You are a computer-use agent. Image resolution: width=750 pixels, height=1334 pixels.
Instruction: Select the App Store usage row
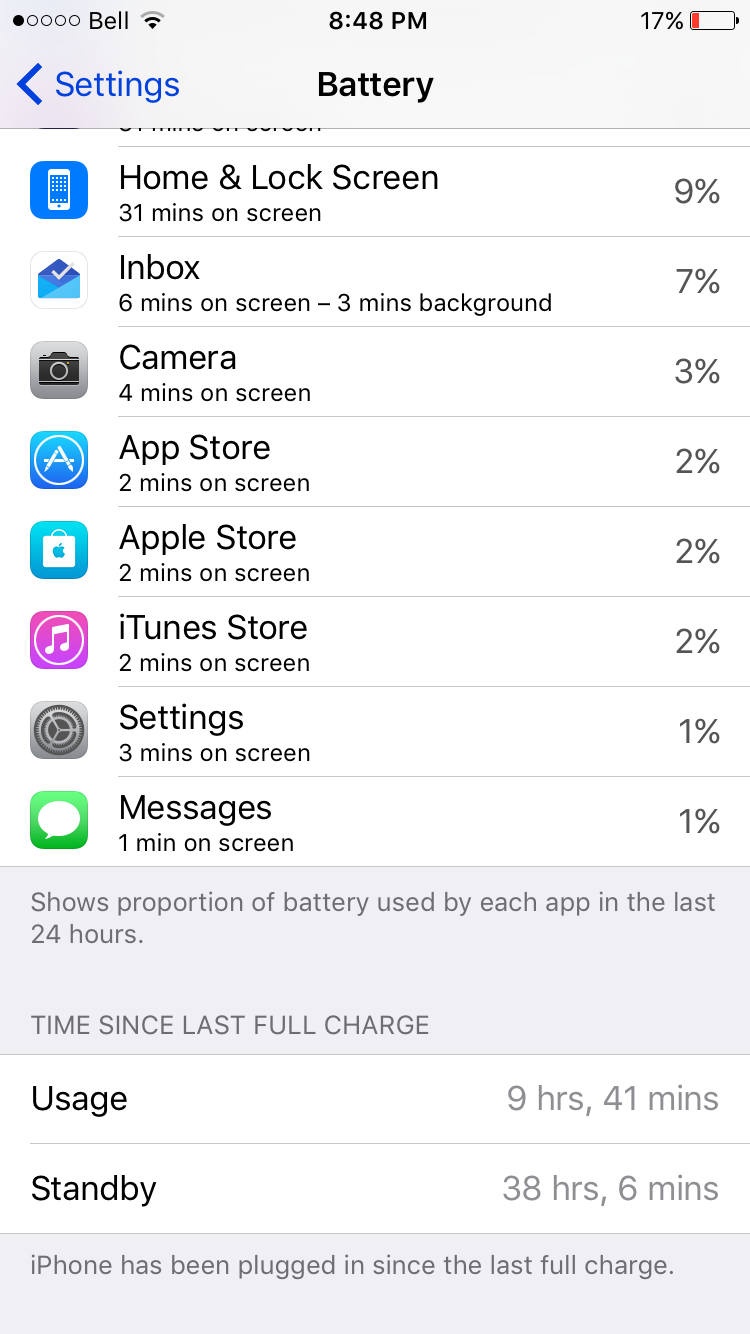pyautogui.click(x=375, y=462)
